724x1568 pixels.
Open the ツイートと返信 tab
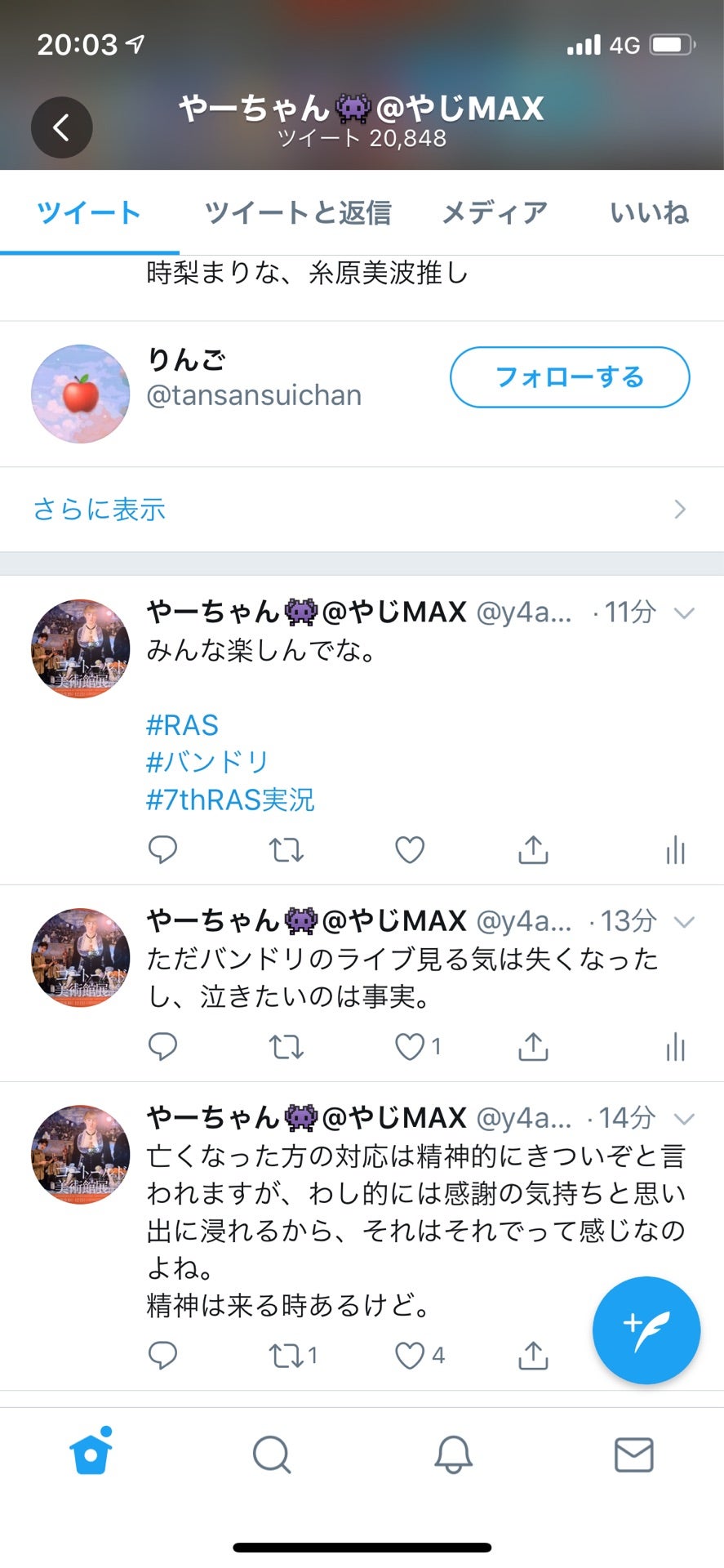pyautogui.click(x=300, y=212)
